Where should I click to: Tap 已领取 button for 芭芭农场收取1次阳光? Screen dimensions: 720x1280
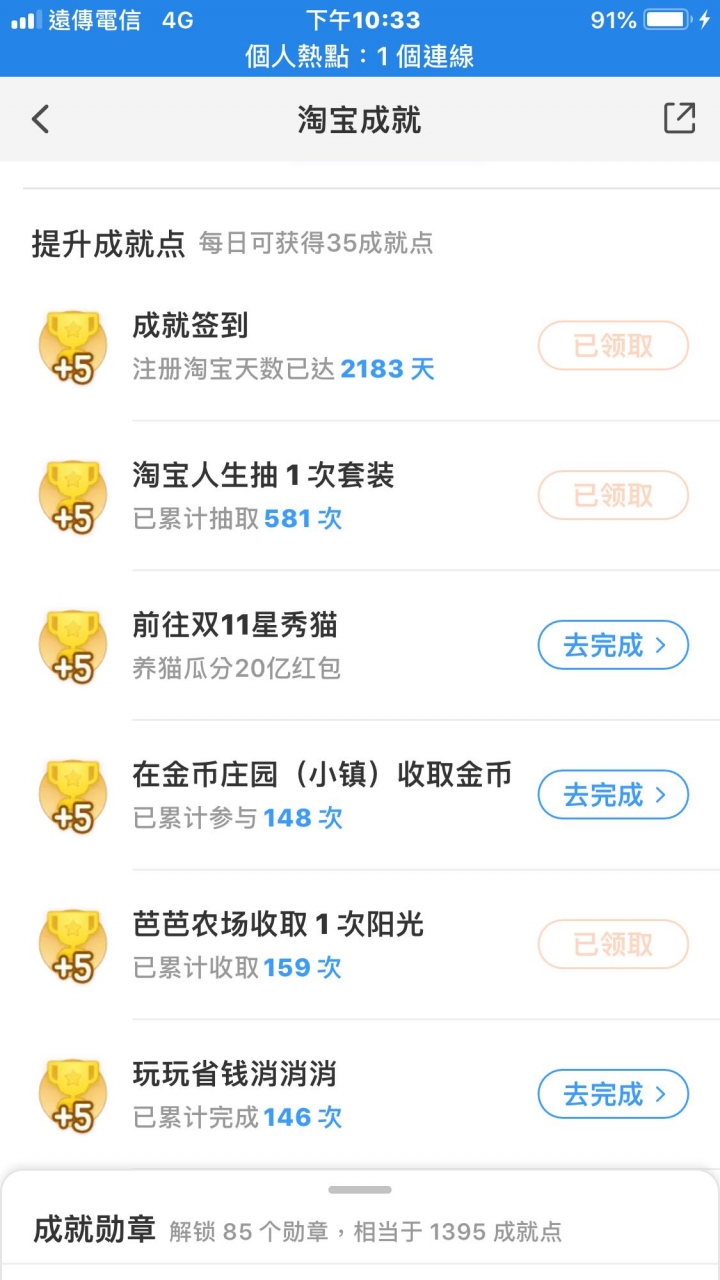(613, 945)
